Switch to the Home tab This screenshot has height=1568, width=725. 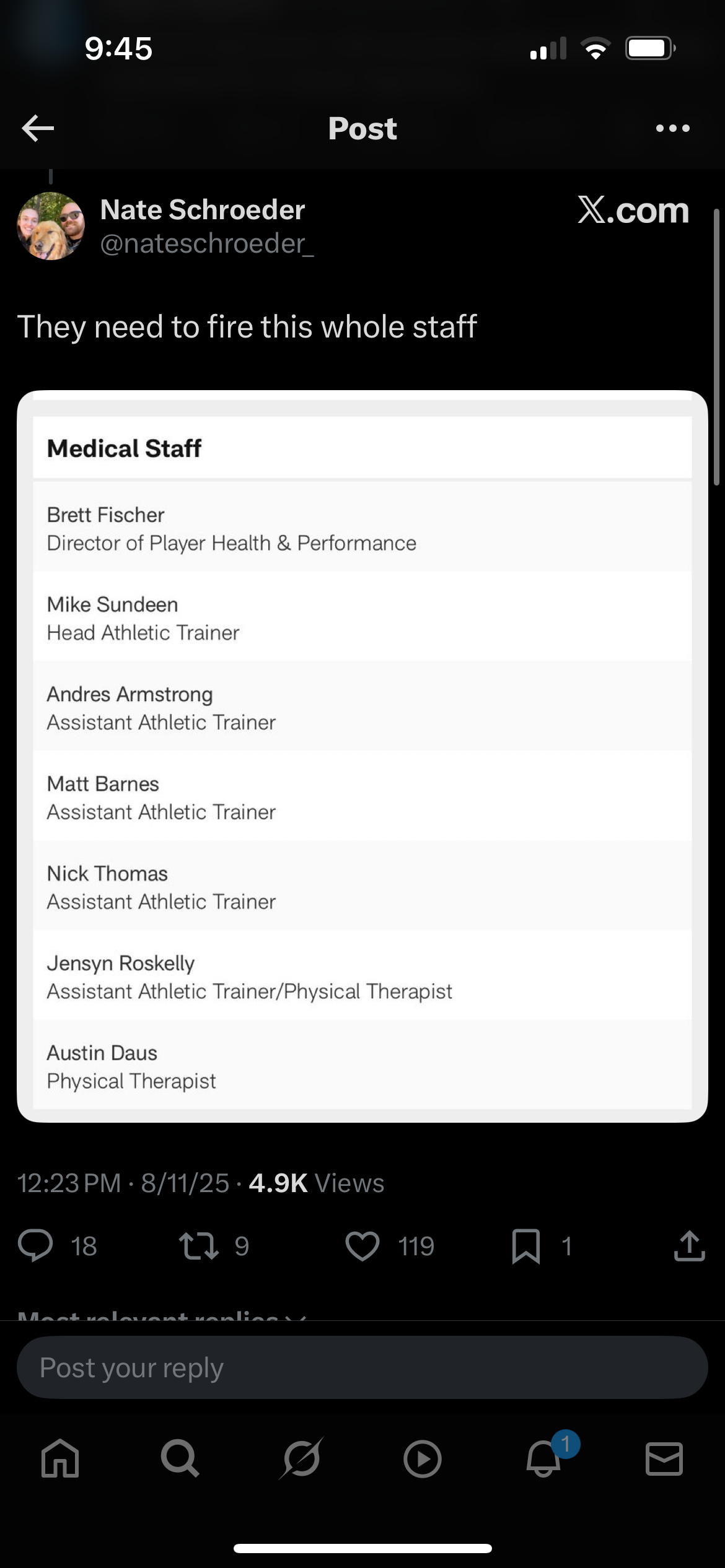(60, 1459)
